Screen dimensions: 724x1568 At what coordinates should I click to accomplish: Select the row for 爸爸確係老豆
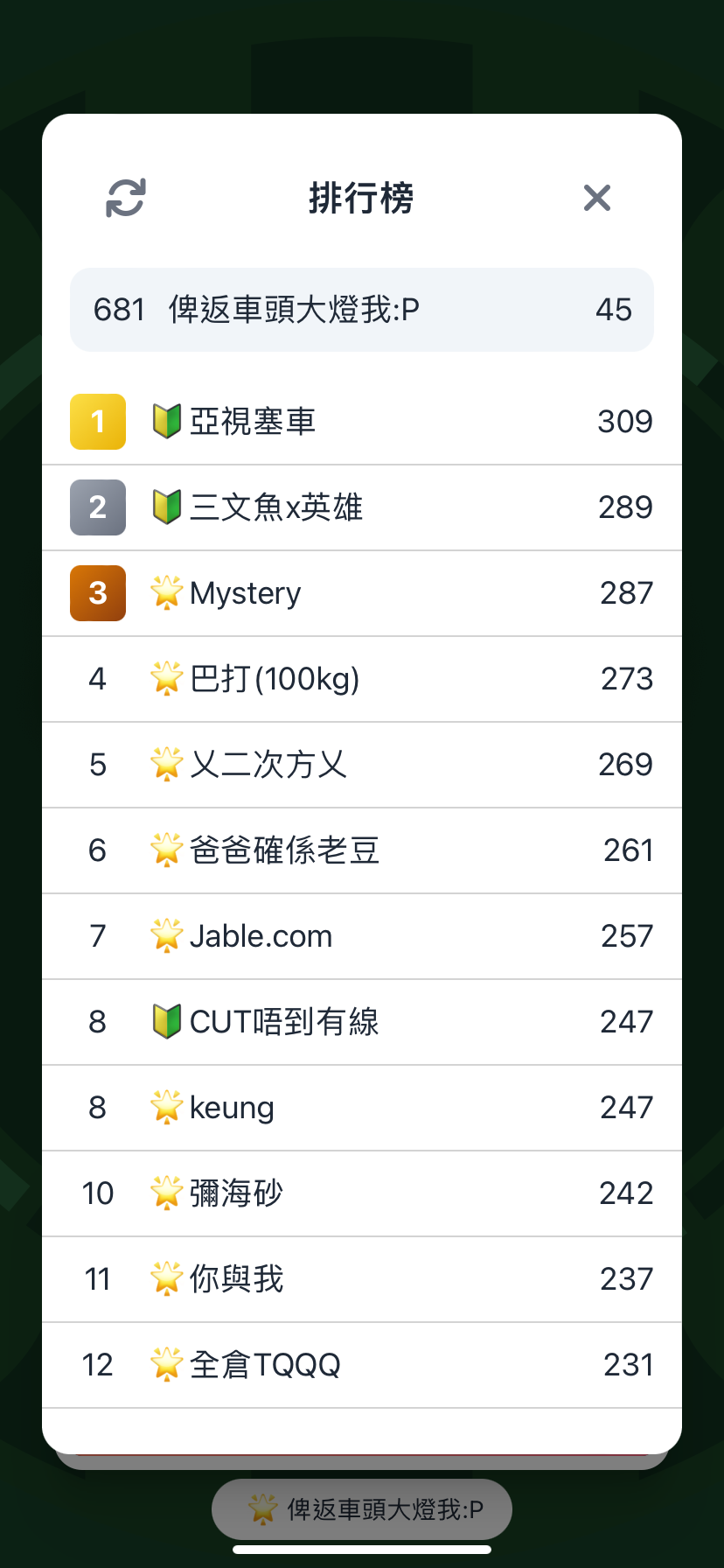pos(362,850)
